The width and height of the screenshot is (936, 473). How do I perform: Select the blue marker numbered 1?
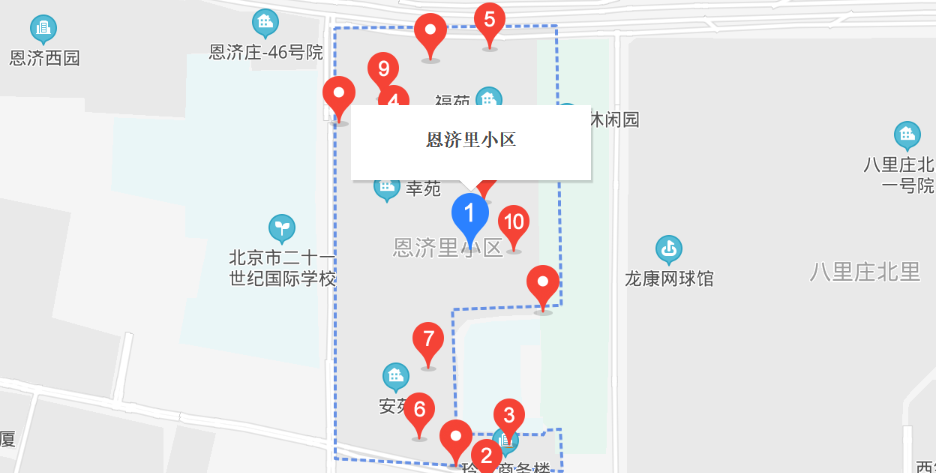469,214
